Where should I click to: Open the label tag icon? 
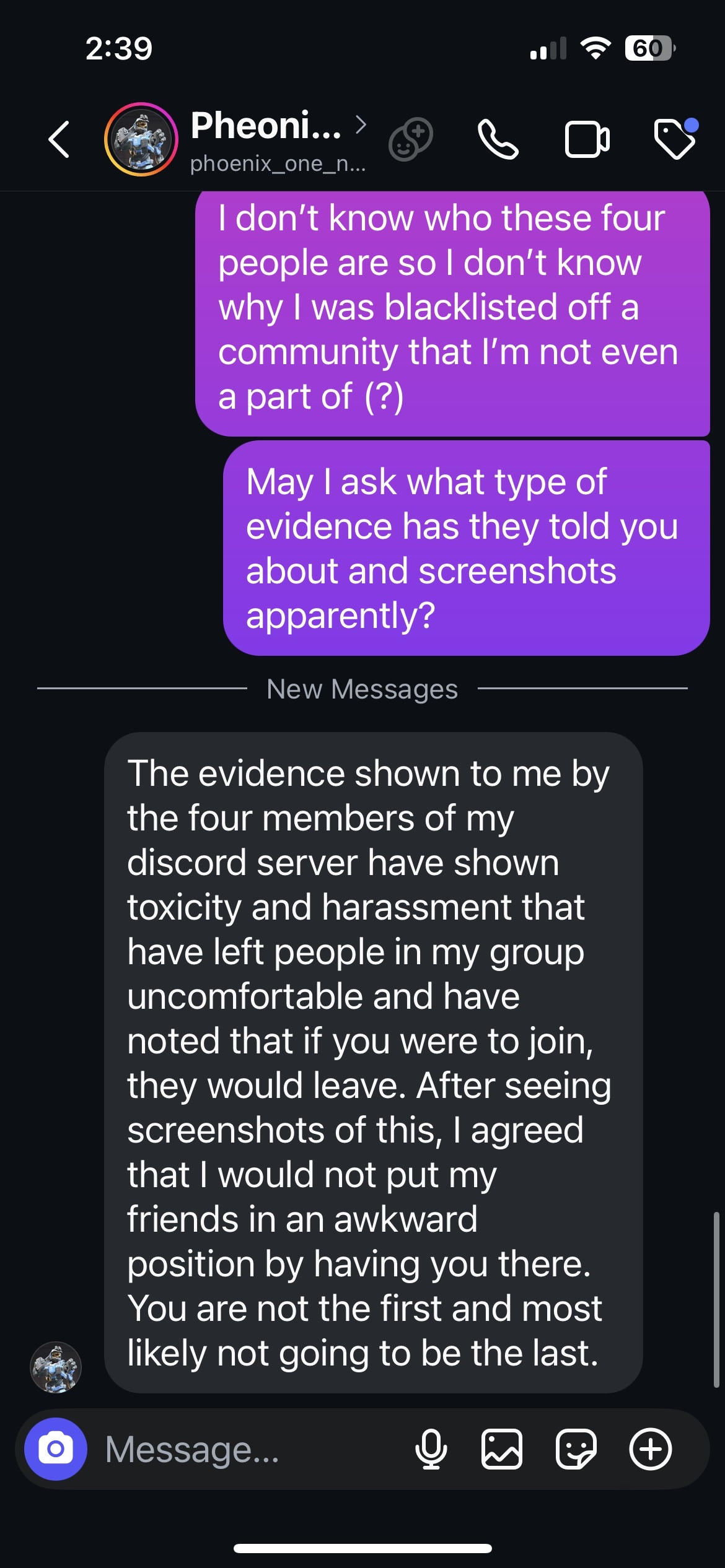click(675, 139)
